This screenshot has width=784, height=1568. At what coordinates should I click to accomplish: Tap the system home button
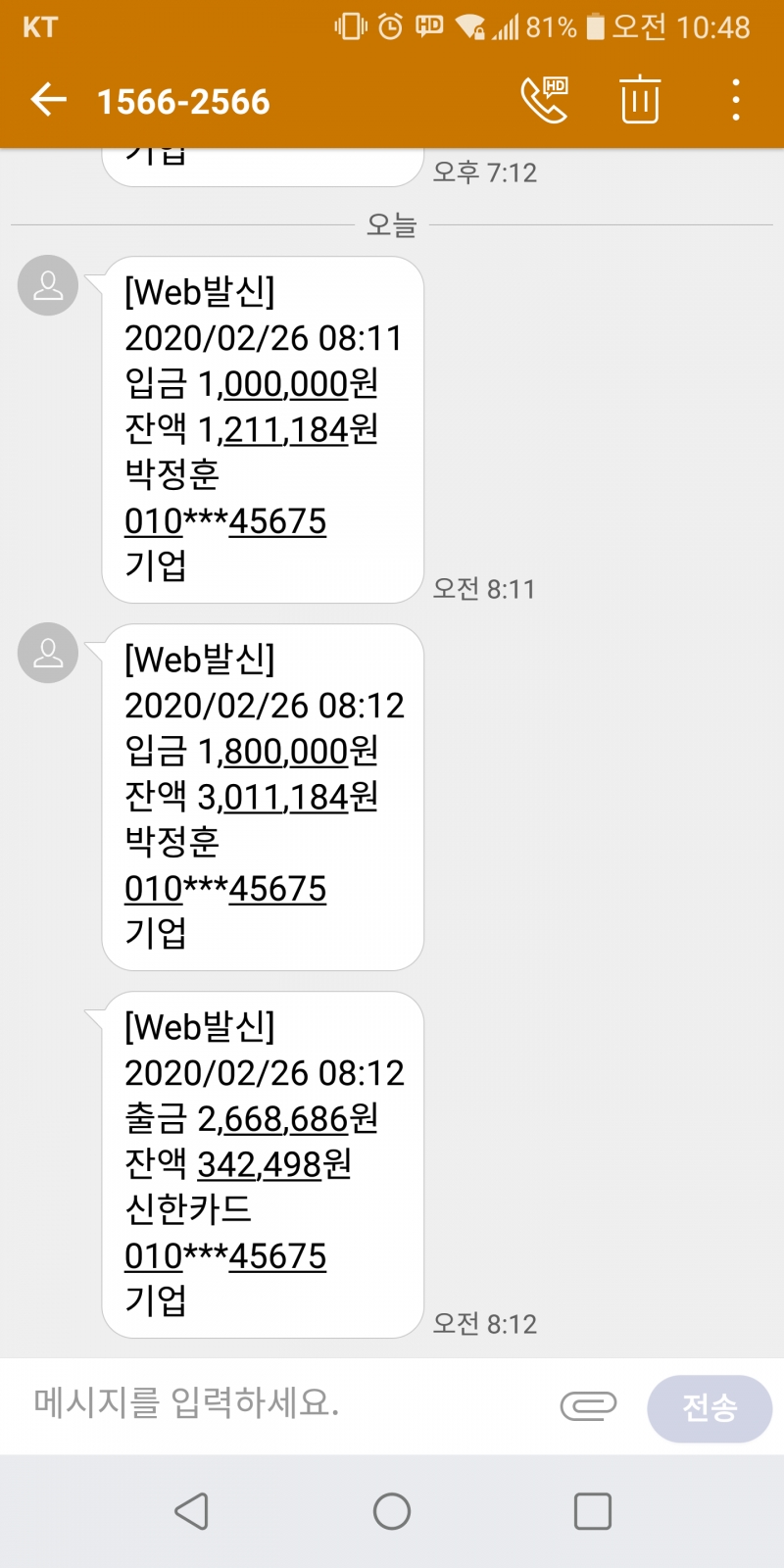392,1511
